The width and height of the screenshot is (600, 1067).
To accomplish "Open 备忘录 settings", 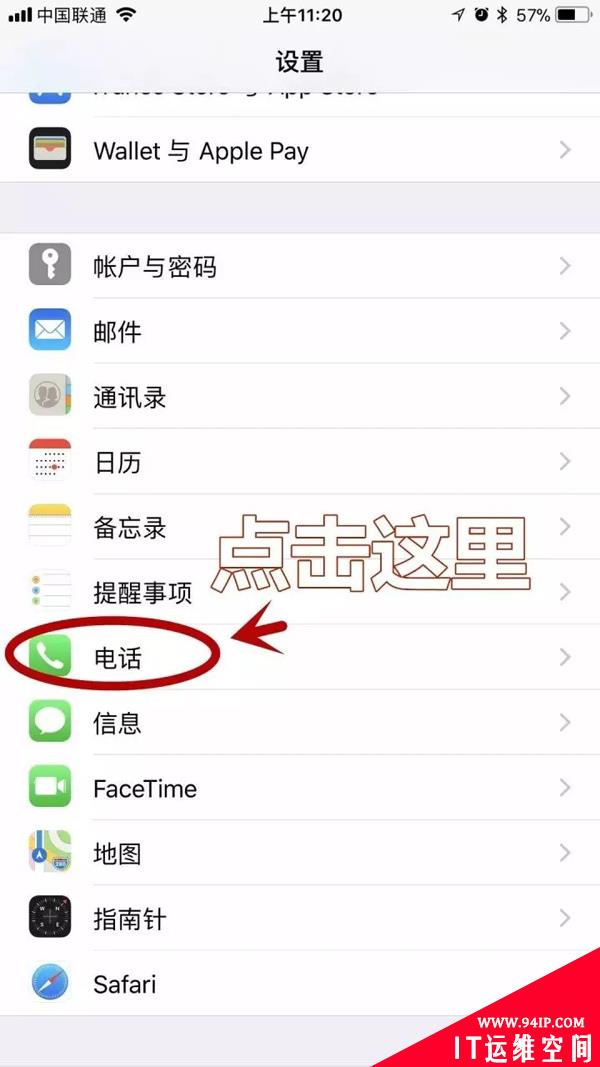I will pyautogui.click(x=130, y=527).
